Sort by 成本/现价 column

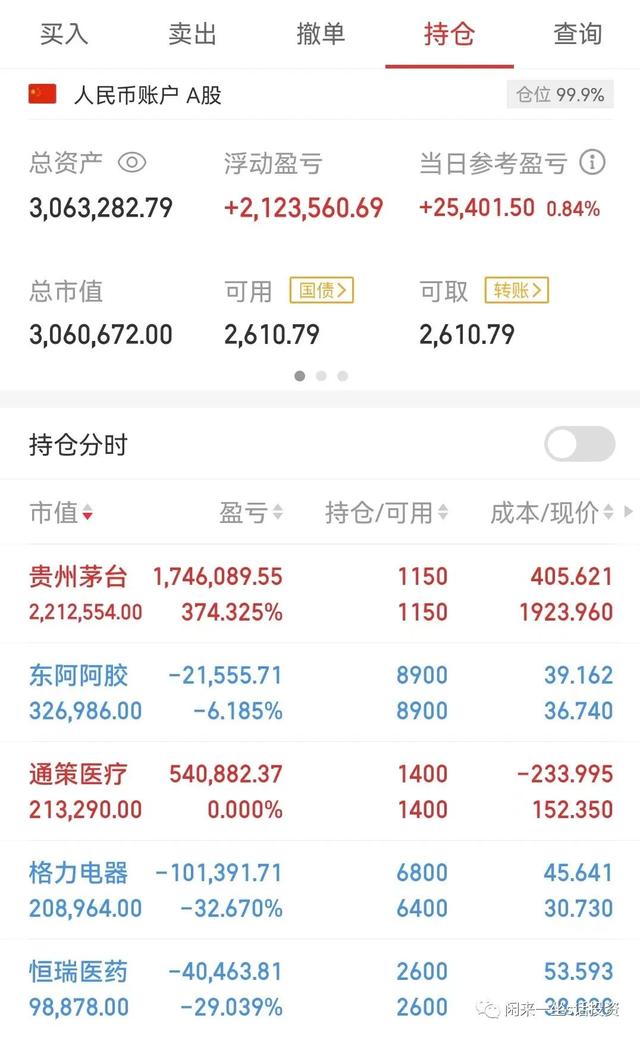coord(552,513)
